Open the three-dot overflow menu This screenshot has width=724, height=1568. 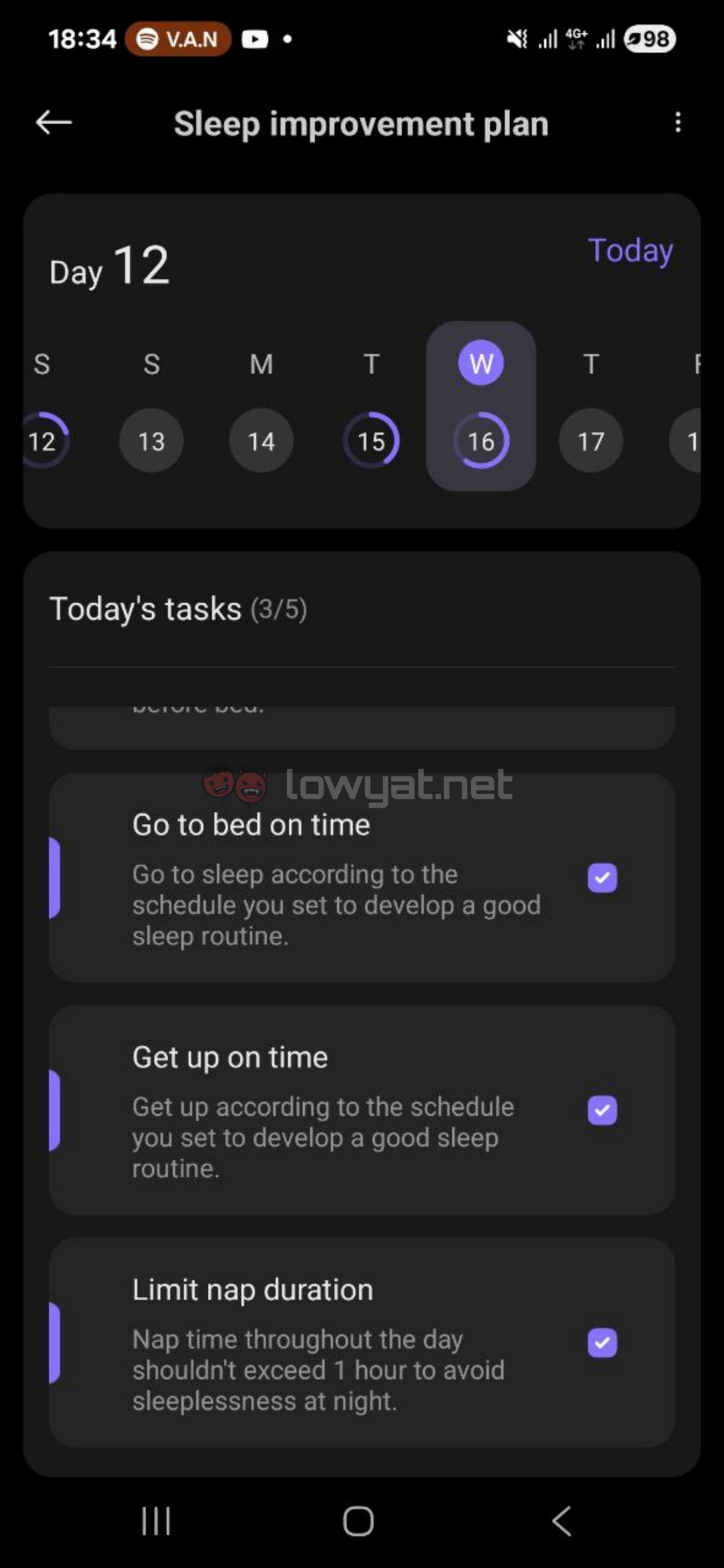click(677, 123)
